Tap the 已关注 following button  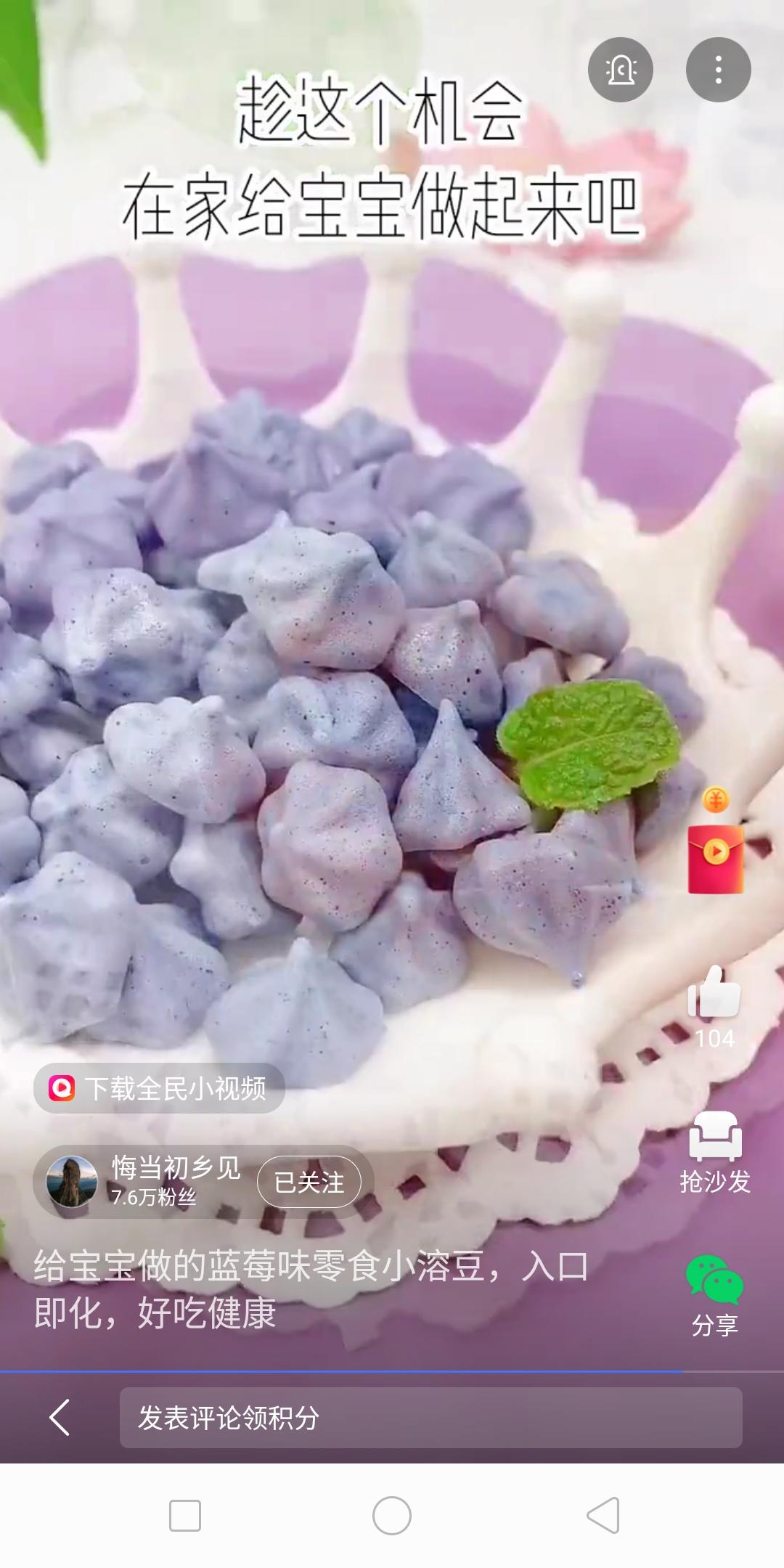[309, 1182]
